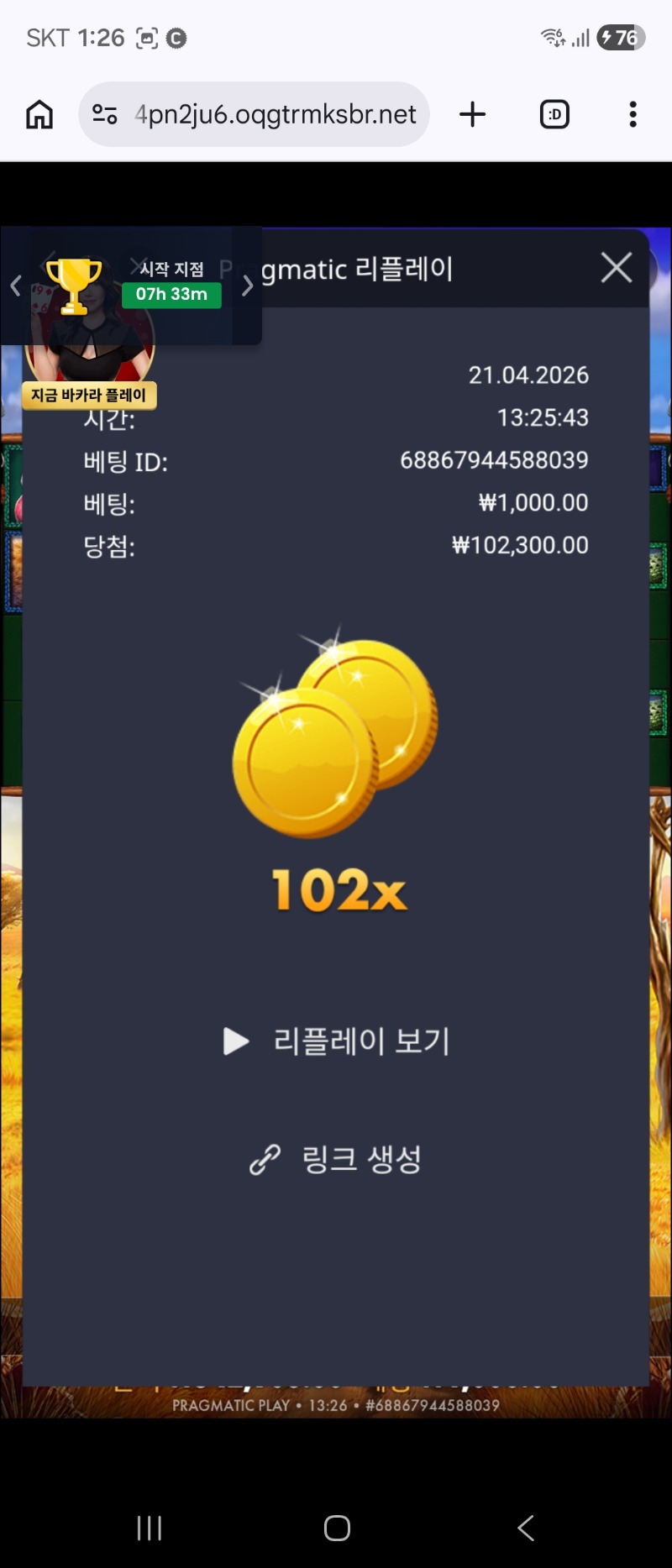Go back with system navigation button
The image size is (672, 1568).
point(526,1528)
